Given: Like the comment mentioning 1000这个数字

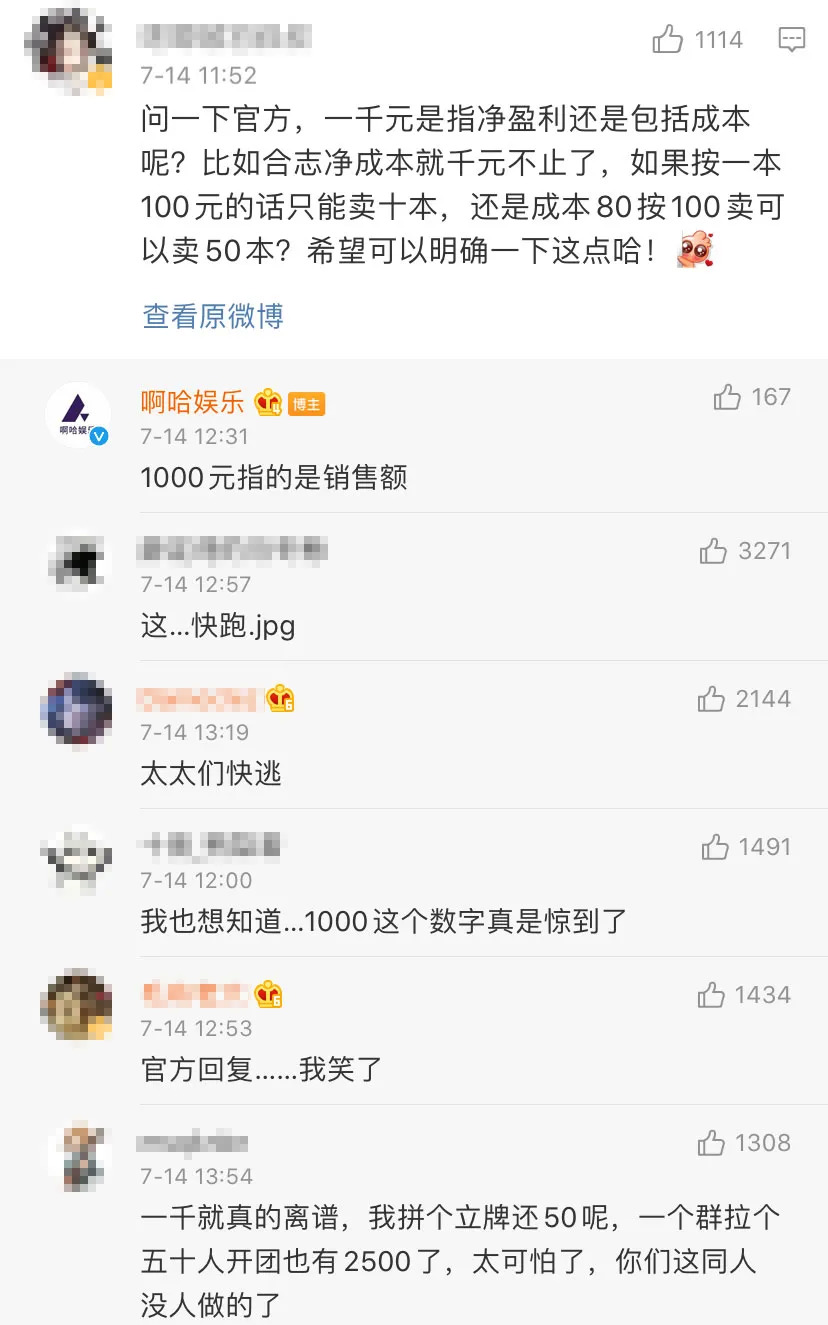Looking at the screenshot, I should (714, 847).
